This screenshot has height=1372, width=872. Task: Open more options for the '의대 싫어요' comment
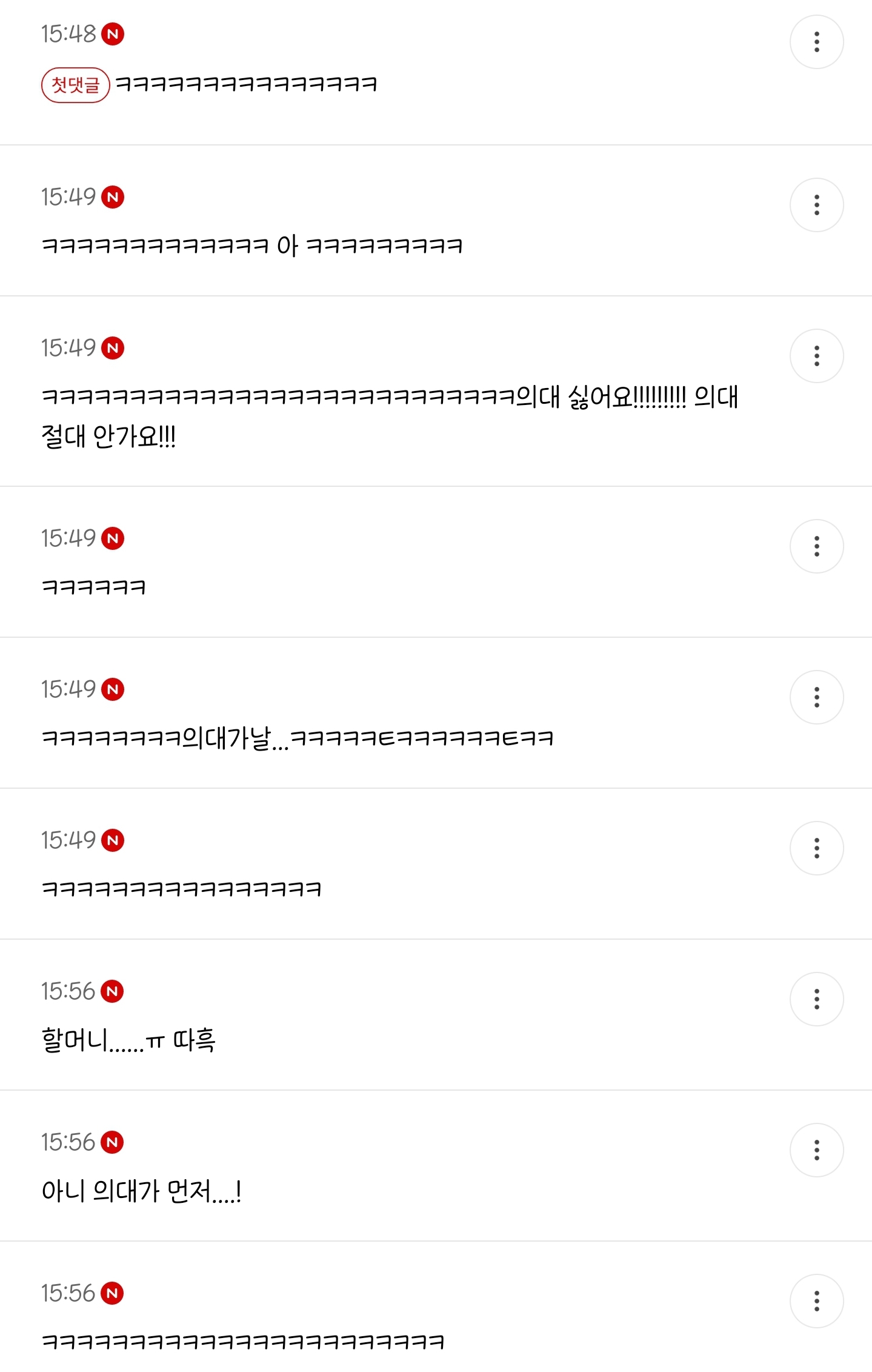pos(816,356)
